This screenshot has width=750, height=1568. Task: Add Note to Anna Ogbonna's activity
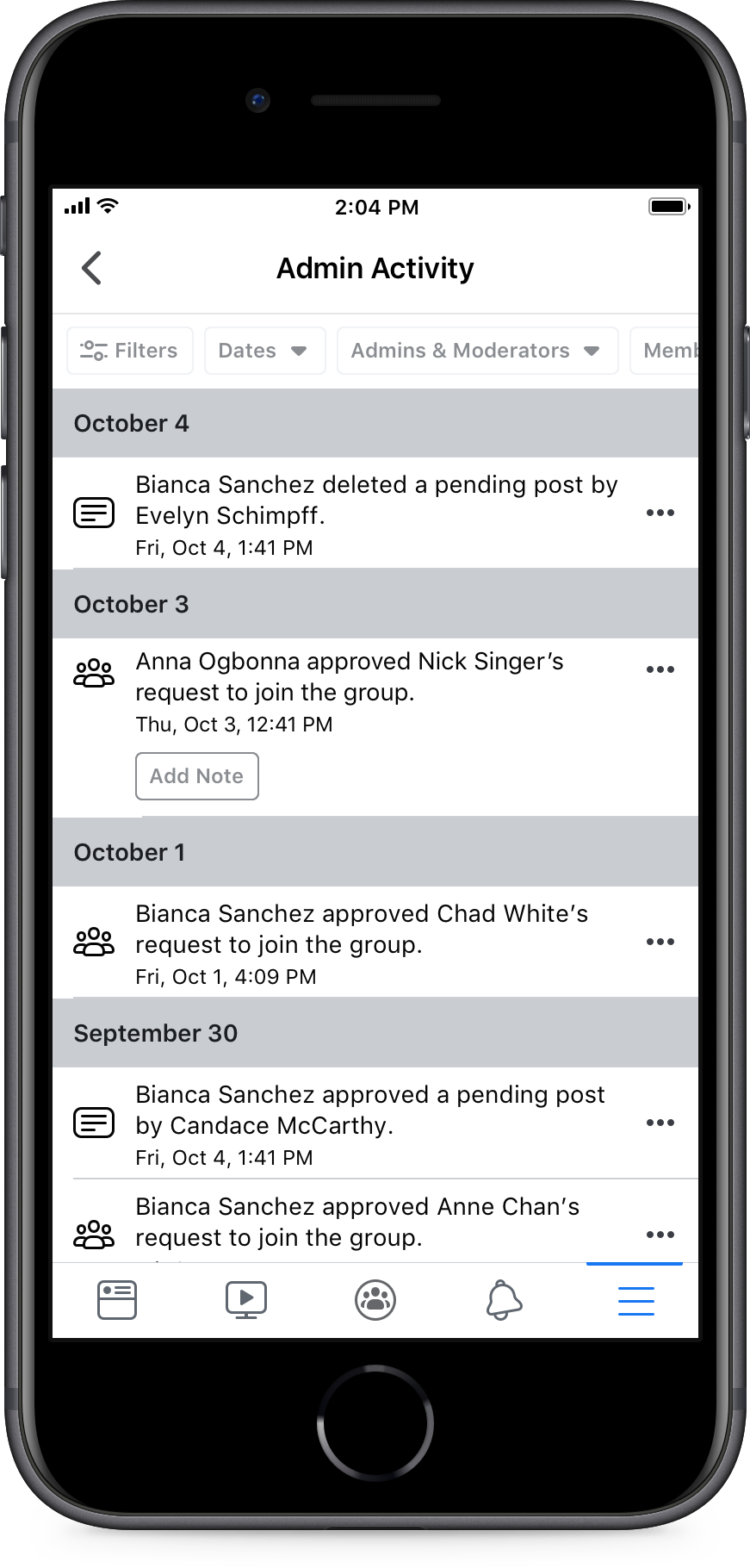coord(197,776)
